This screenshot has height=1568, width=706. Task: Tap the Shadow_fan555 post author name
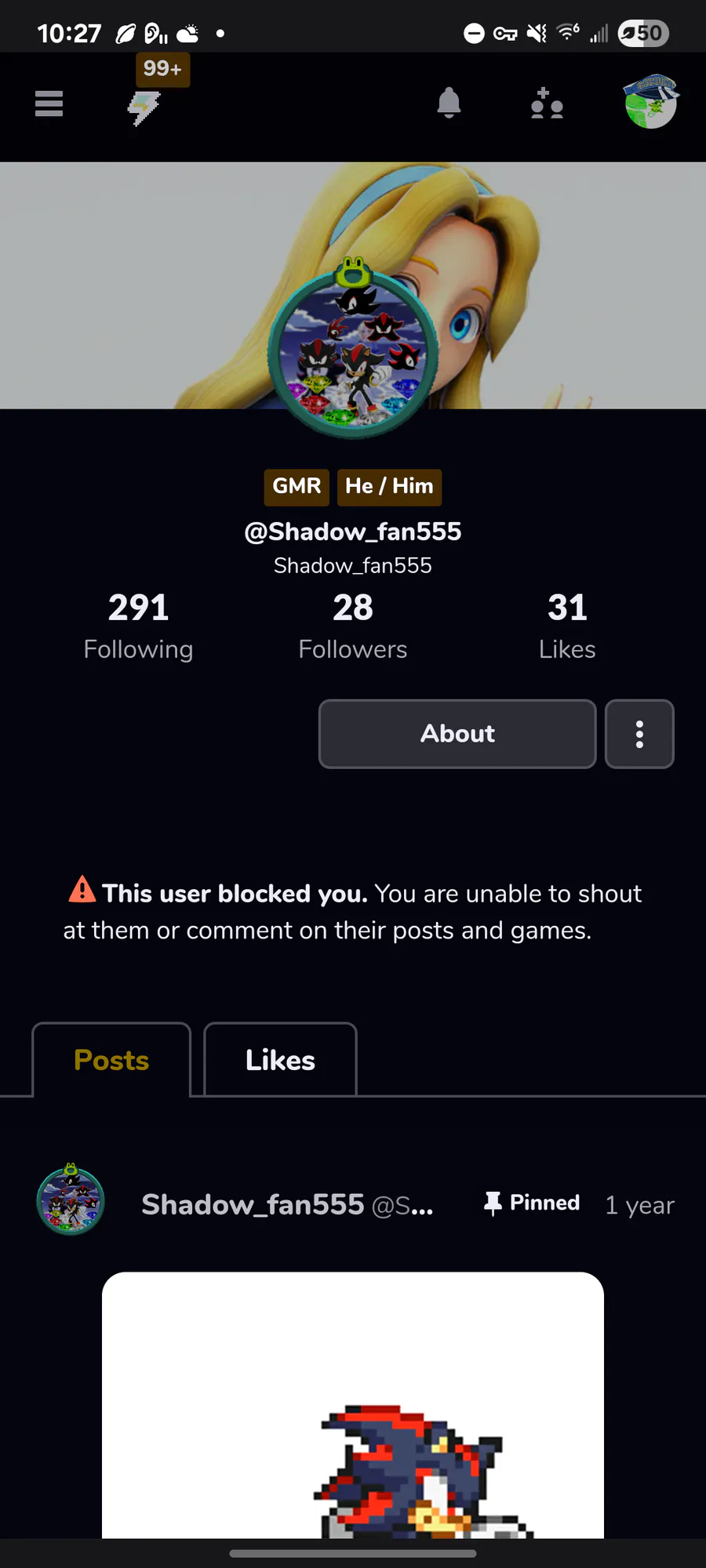(x=253, y=1204)
